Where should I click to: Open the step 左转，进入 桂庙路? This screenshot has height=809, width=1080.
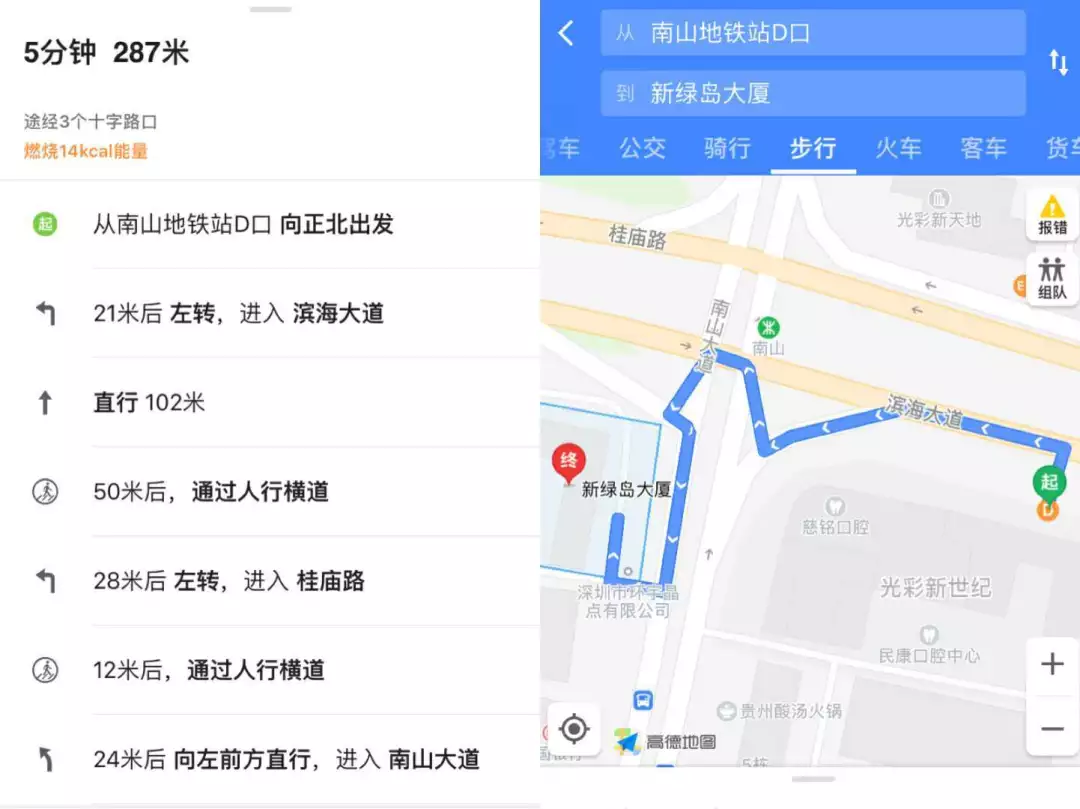pos(270,581)
